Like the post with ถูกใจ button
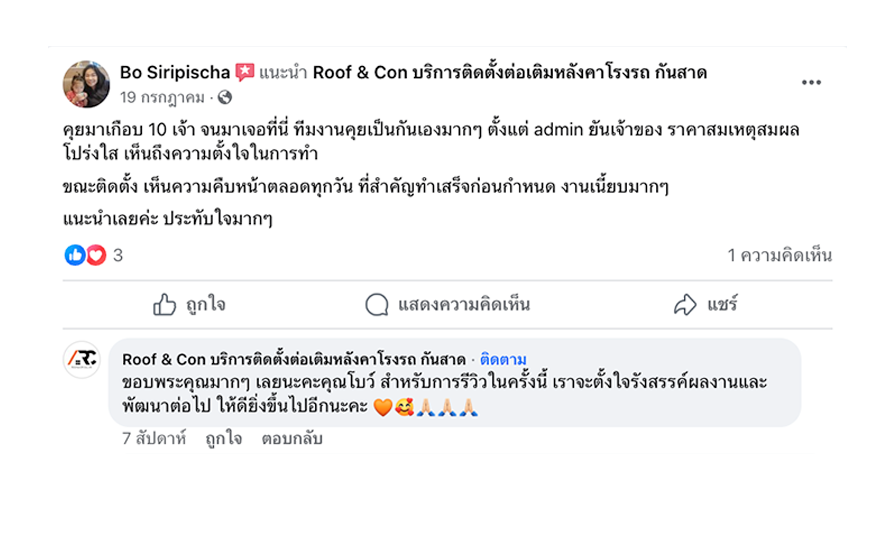 (x=190, y=305)
